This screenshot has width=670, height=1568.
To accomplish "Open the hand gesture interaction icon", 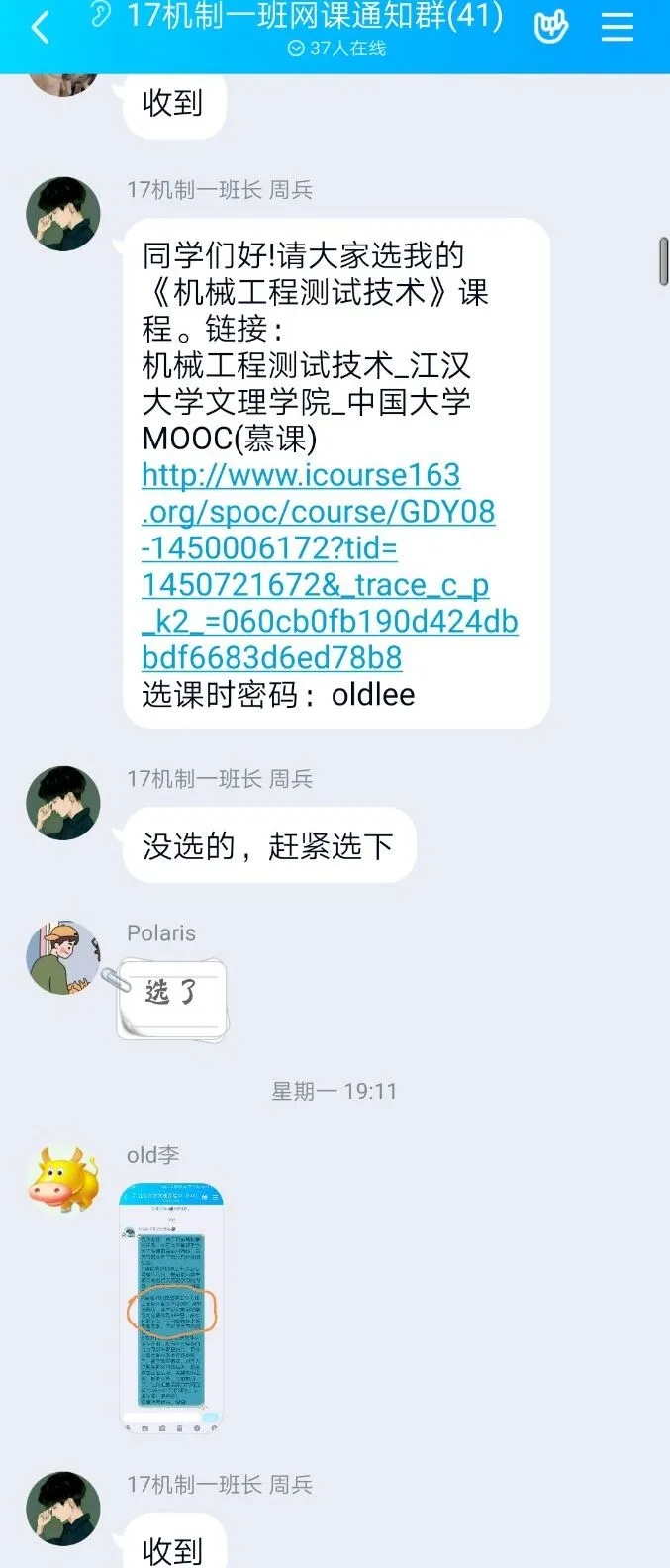I will click(551, 26).
